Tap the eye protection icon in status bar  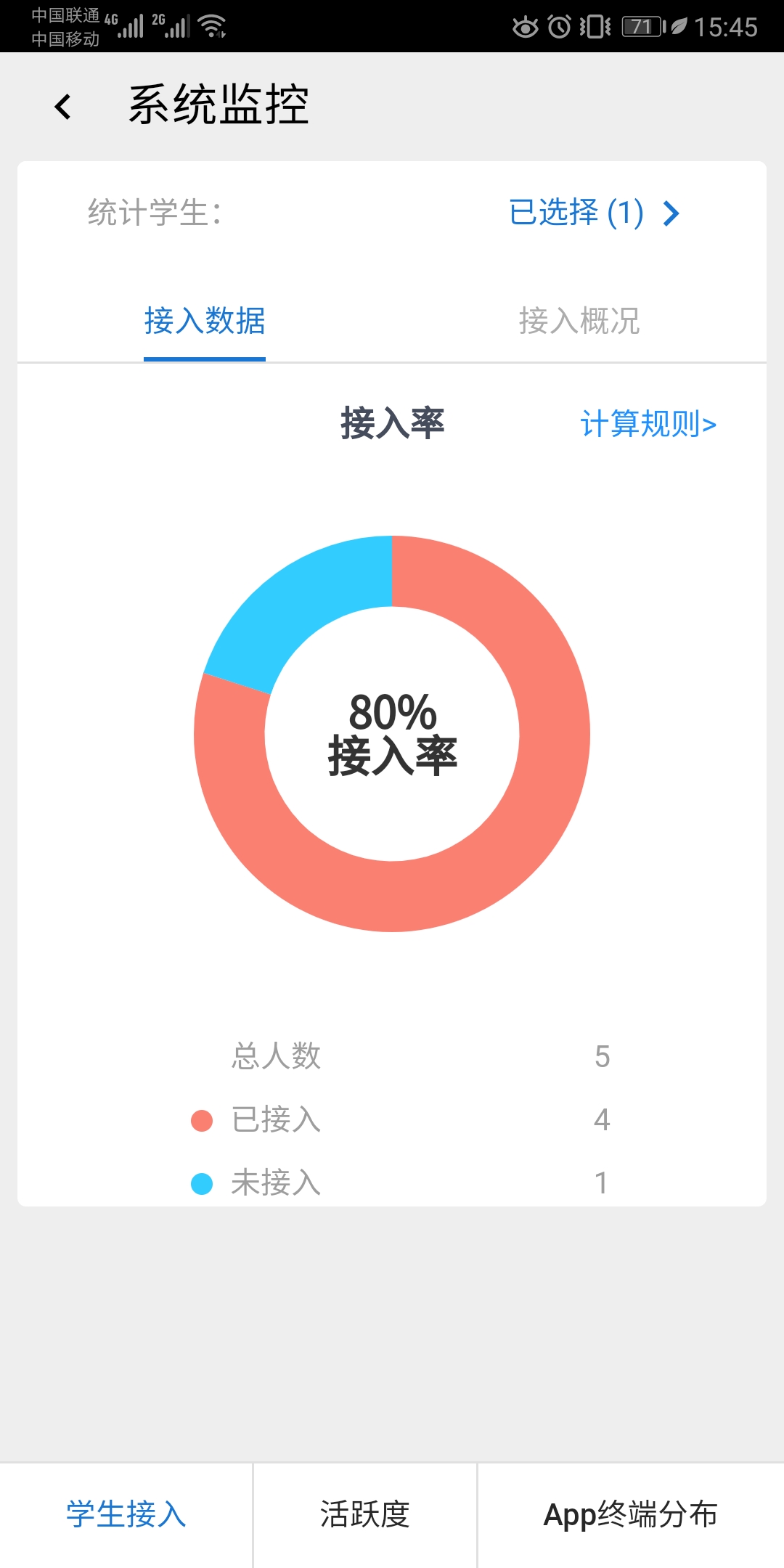coord(525,24)
